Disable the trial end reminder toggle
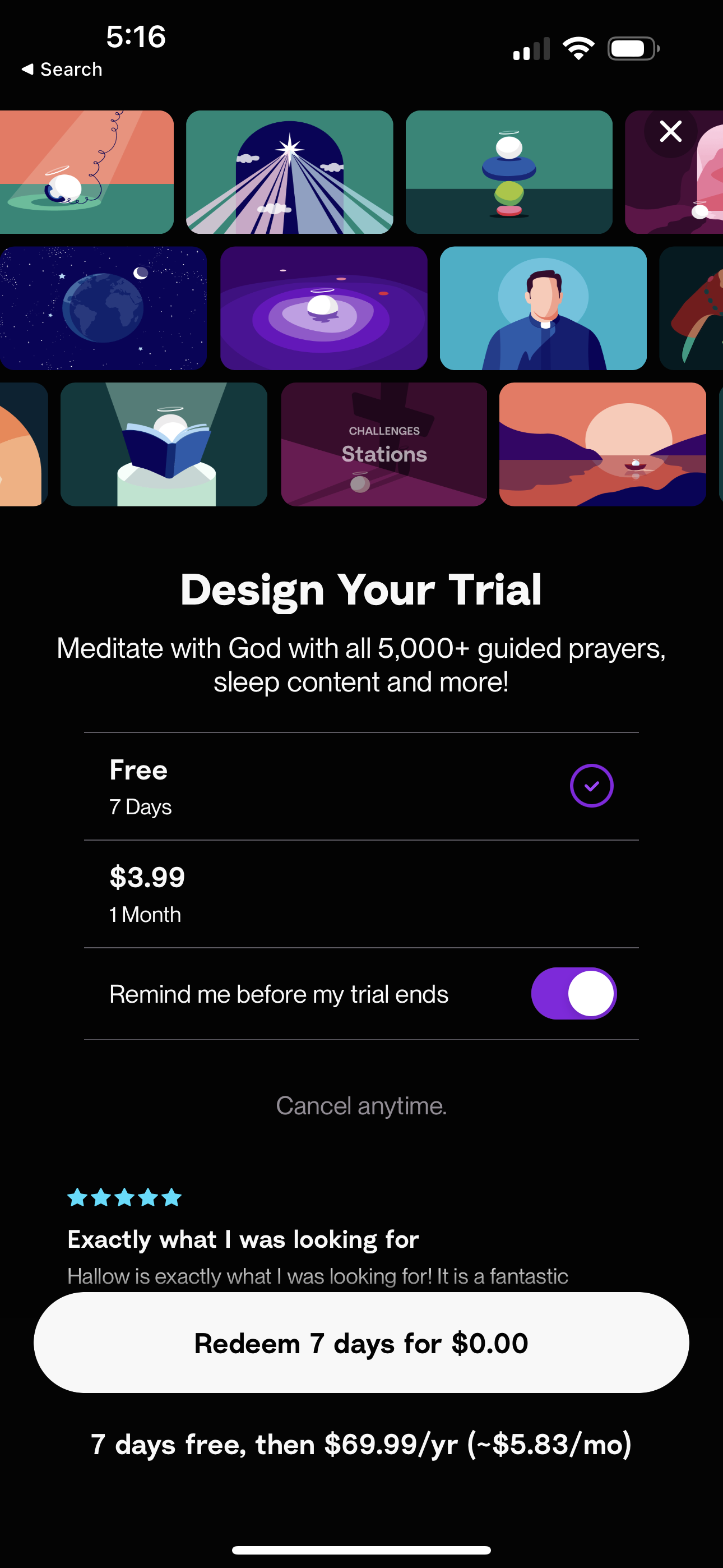 573,993
